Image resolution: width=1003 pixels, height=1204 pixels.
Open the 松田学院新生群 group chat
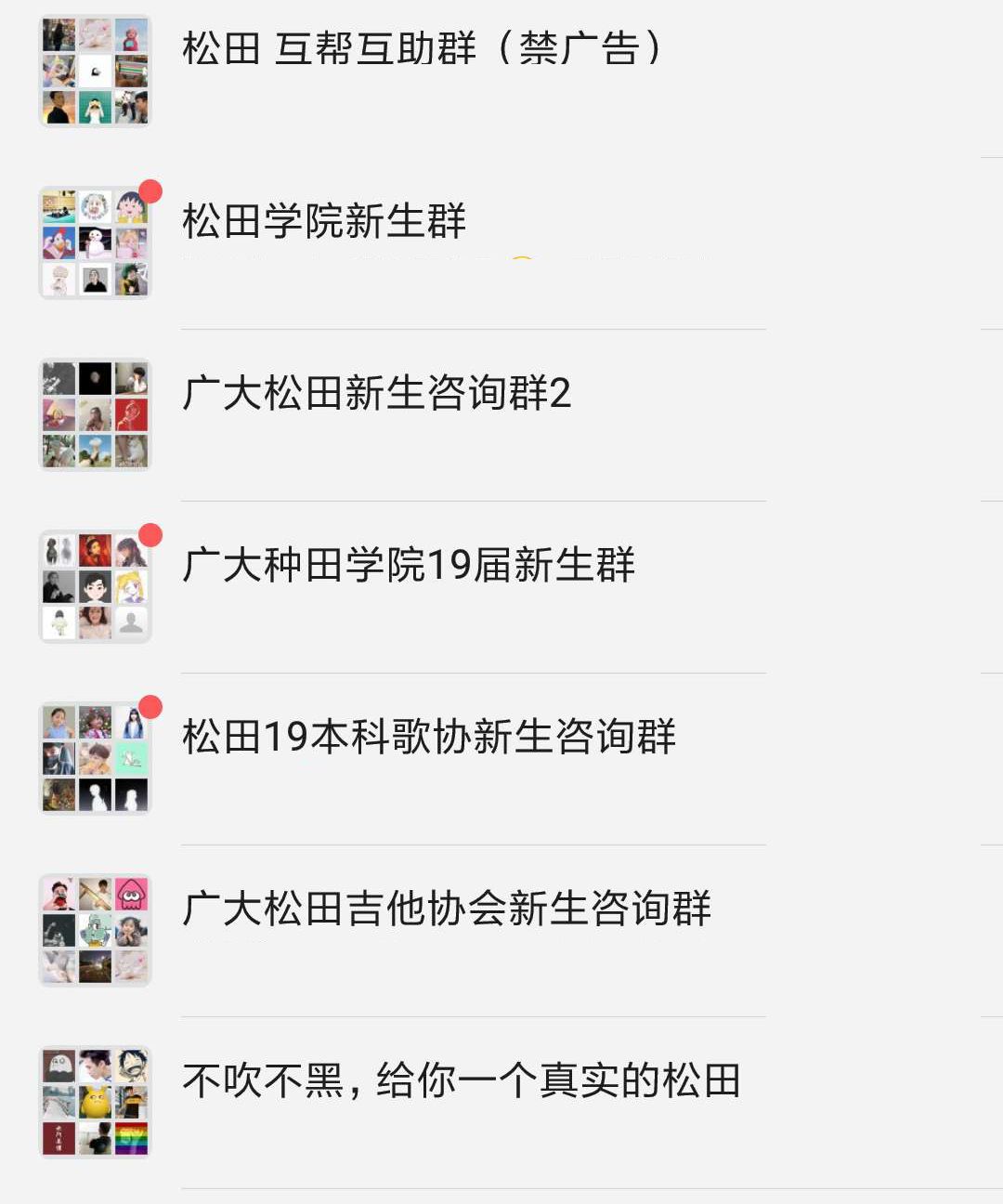click(324, 221)
